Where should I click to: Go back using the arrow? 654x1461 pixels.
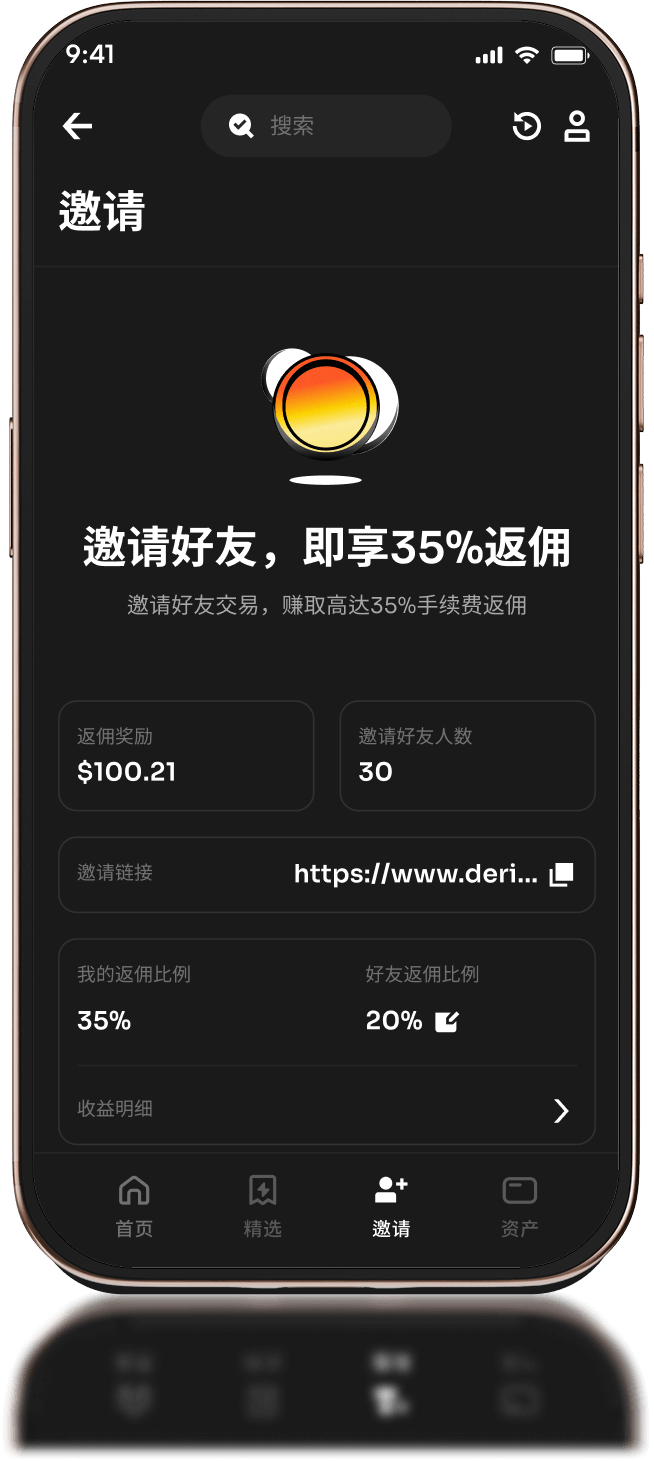tap(77, 126)
